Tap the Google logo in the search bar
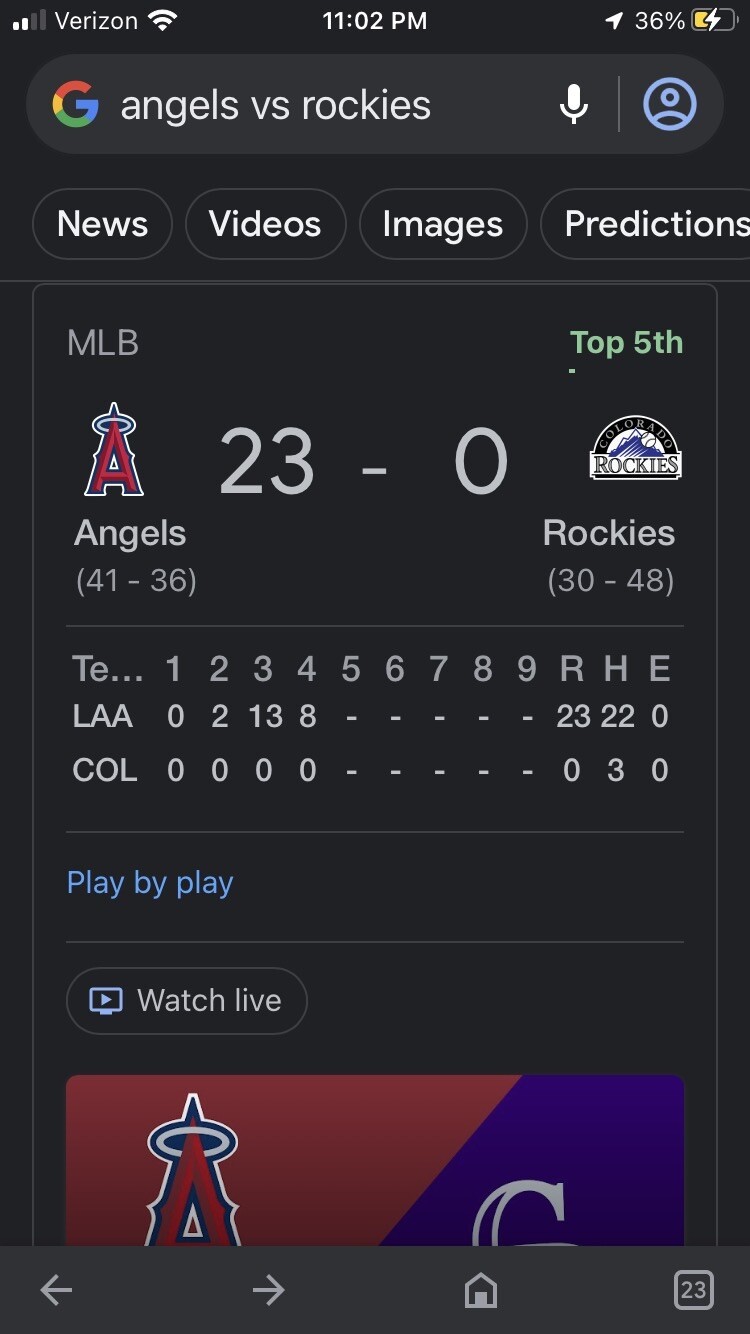 (x=76, y=104)
